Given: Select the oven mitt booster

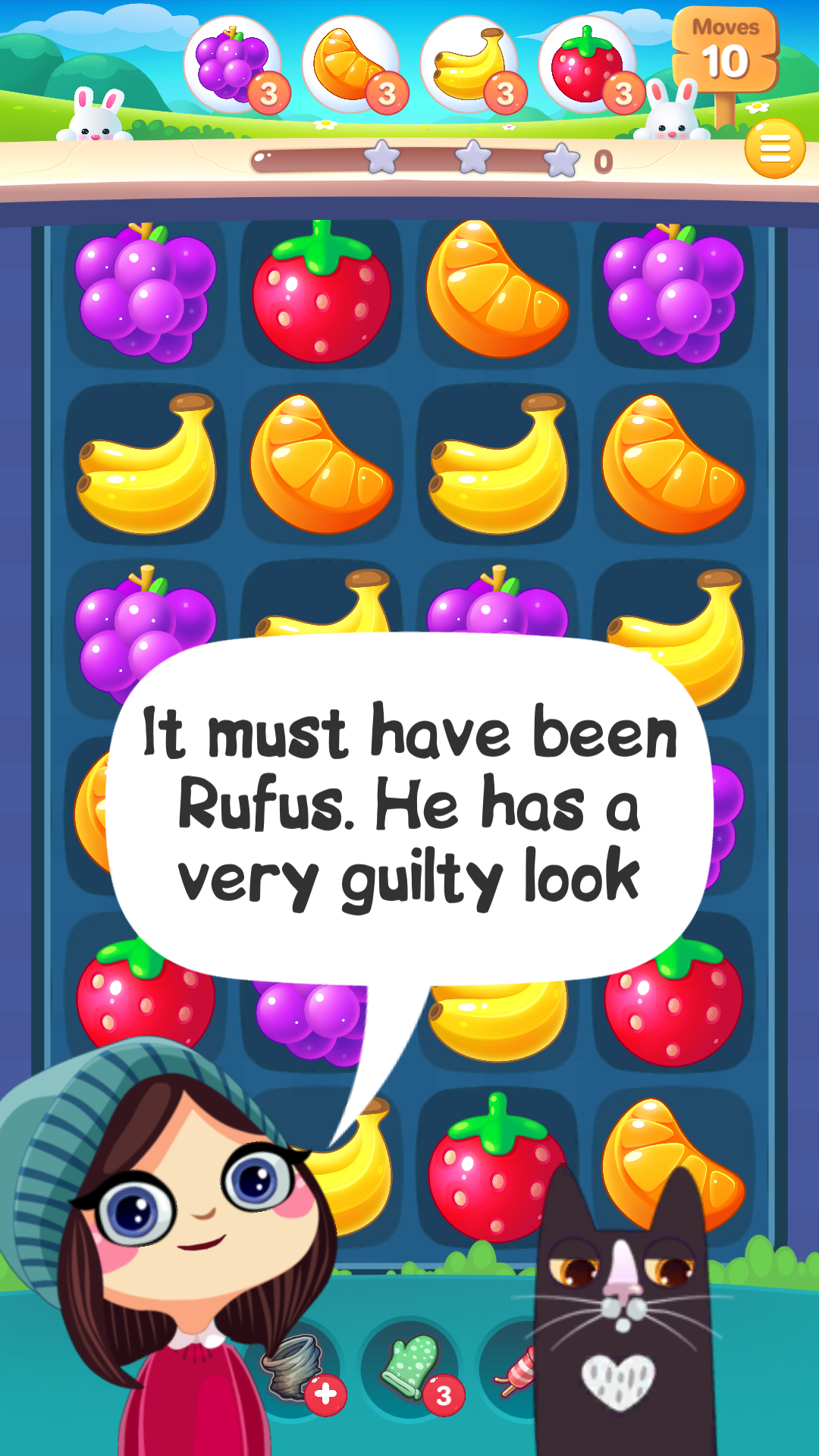Looking at the screenshot, I should tap(410, 1365).
